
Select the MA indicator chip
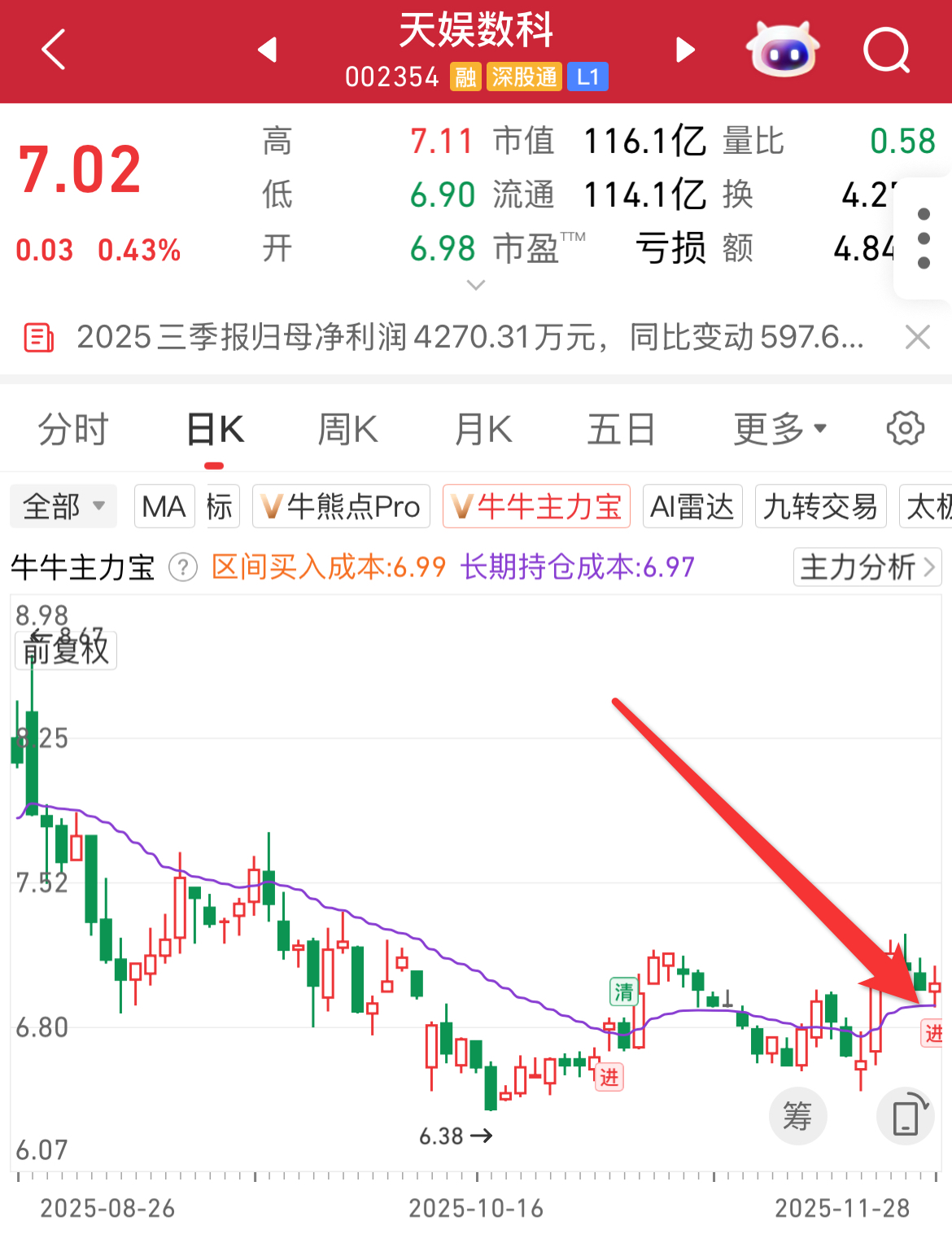[164, 506]
